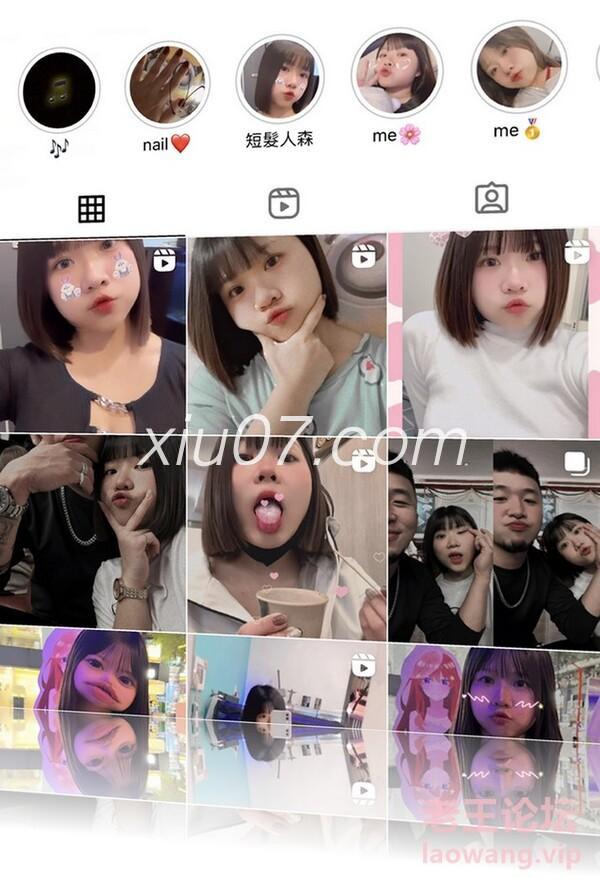Switch to the tagged photos tab
Viewport: 600px width, 878px height.
tap(491, 198)
